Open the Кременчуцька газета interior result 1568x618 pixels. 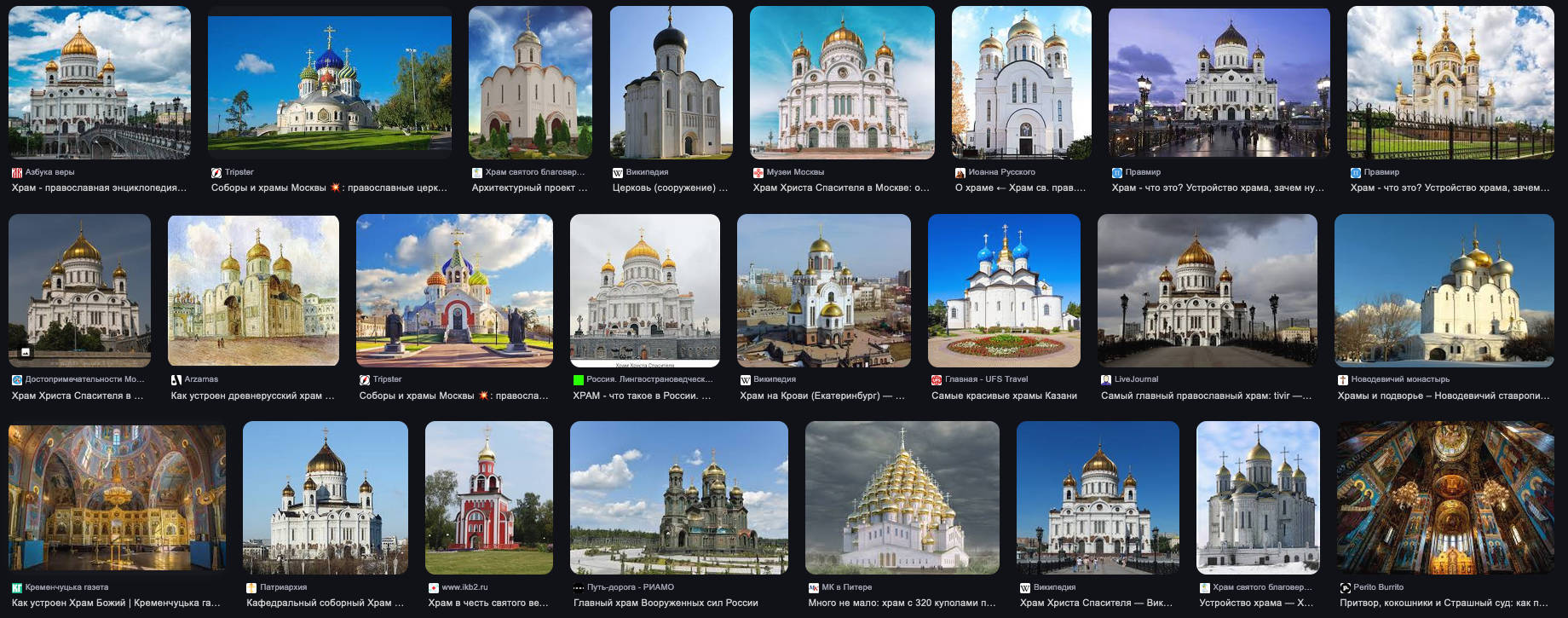117,497
